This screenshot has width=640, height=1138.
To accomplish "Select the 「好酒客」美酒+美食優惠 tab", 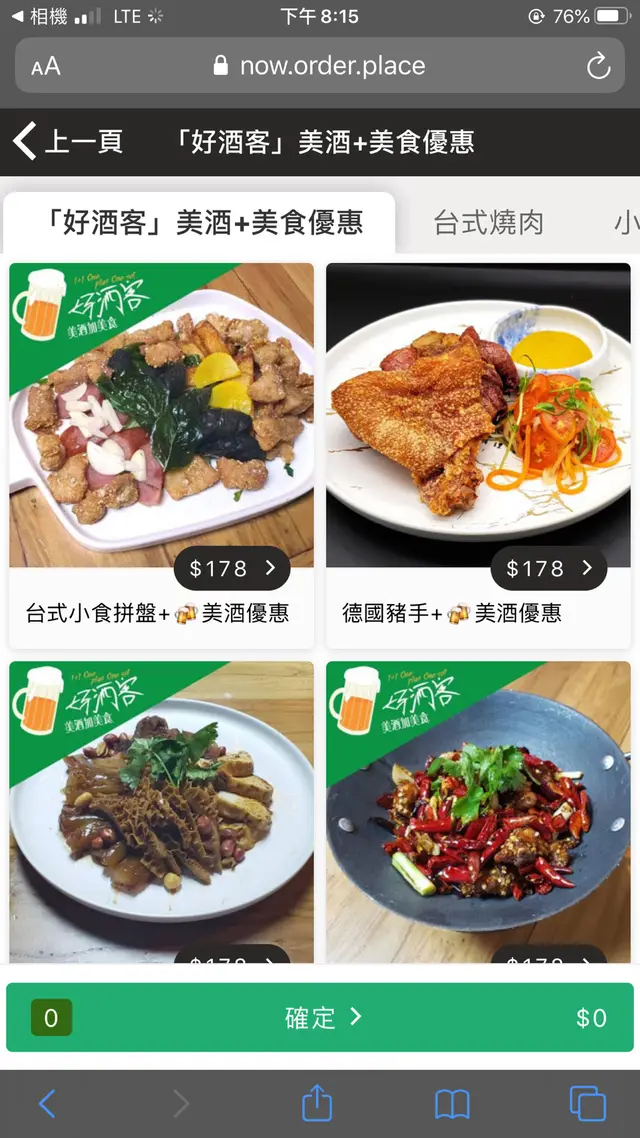I will (200, 222).
